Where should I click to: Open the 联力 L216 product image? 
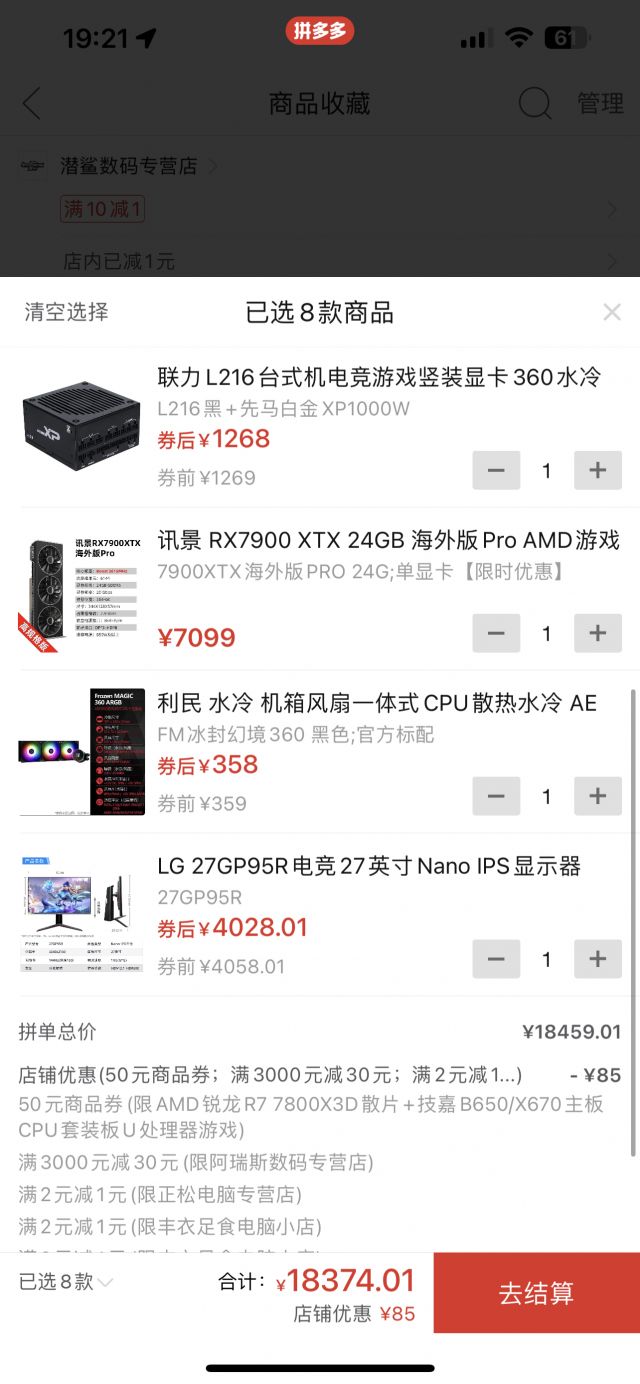coord(82,426)
